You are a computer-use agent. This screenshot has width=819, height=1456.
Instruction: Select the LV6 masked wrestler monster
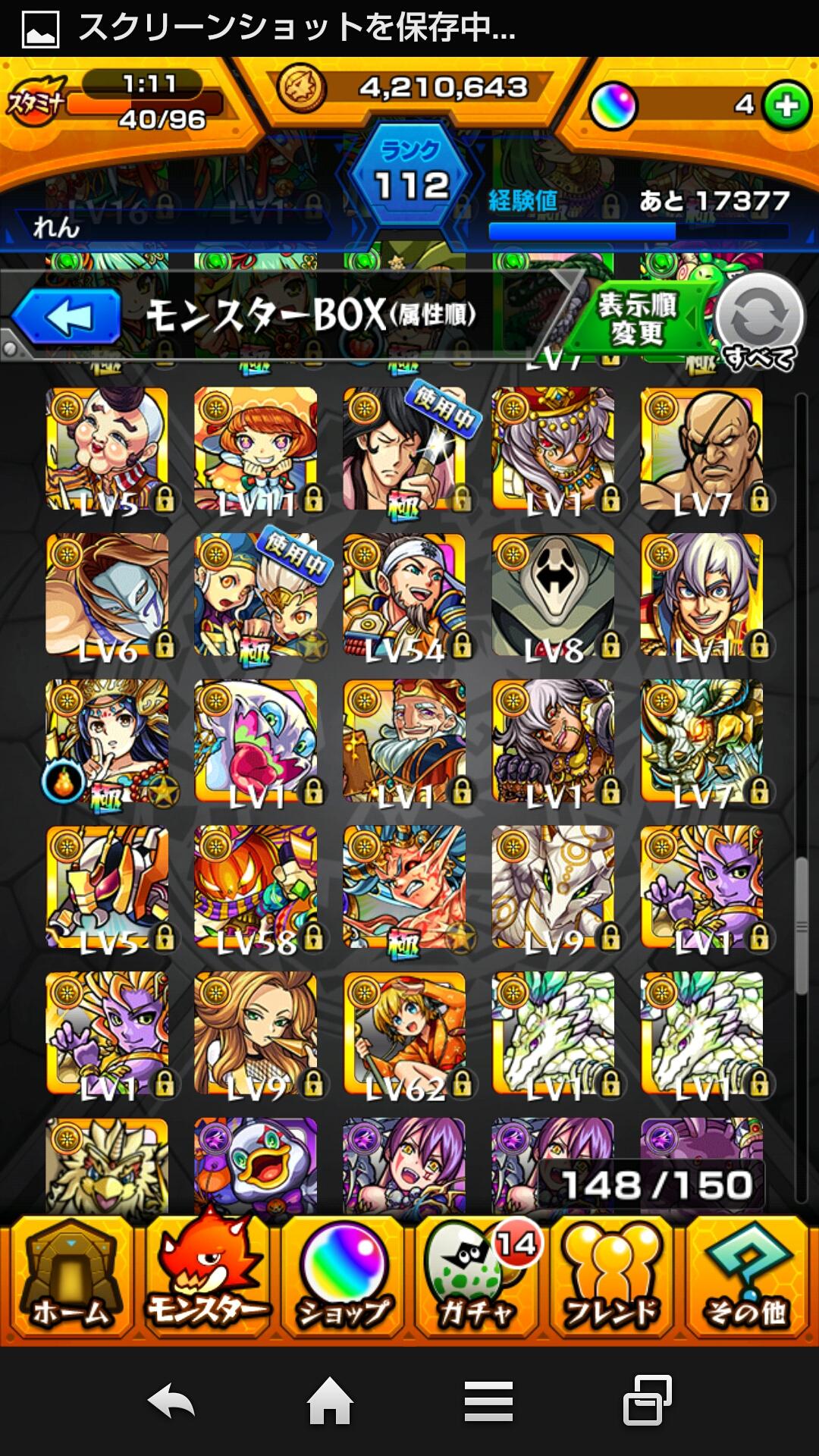click(x=107, y=595)
